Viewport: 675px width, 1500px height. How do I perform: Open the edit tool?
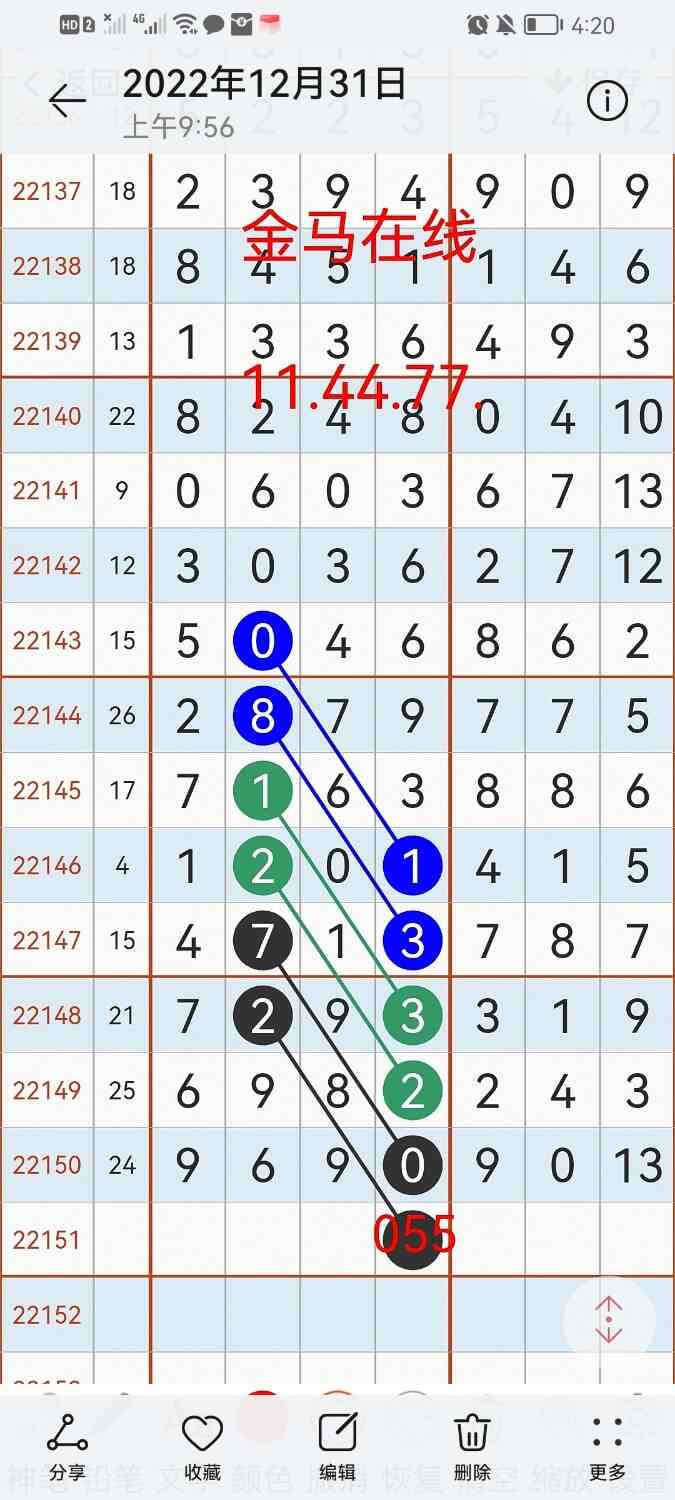click(337, 1446)
